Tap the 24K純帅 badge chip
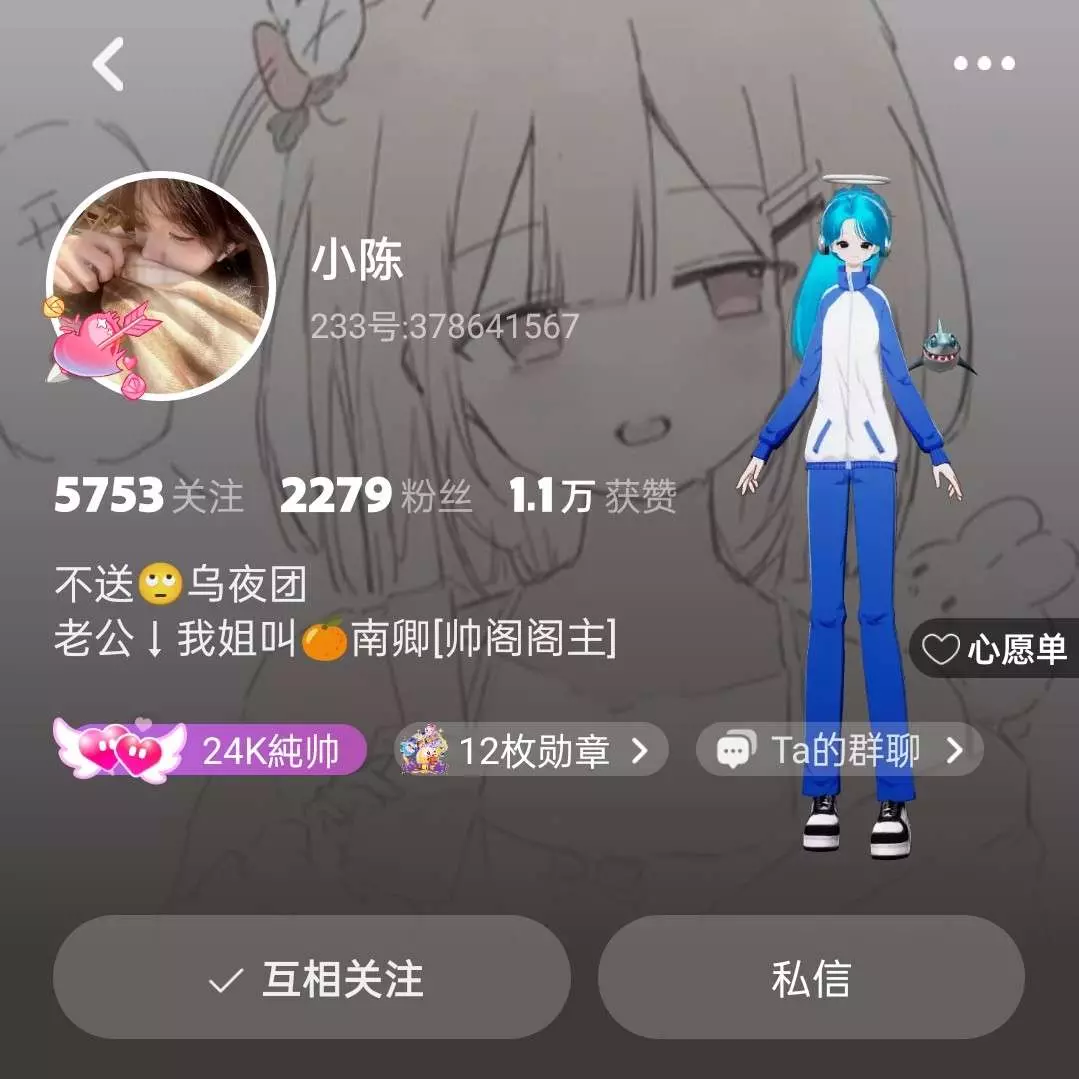This screenshot has height=1079, width=1079. point(212,750)
